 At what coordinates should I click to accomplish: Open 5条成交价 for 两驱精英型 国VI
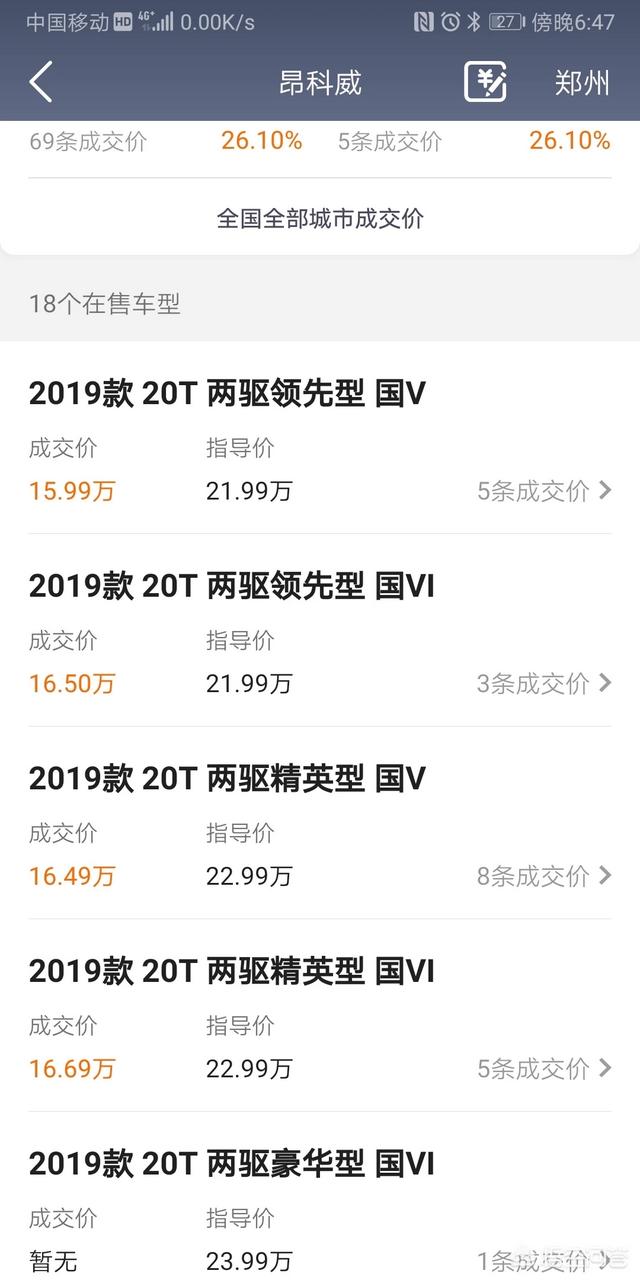(x=544, y=1069)
